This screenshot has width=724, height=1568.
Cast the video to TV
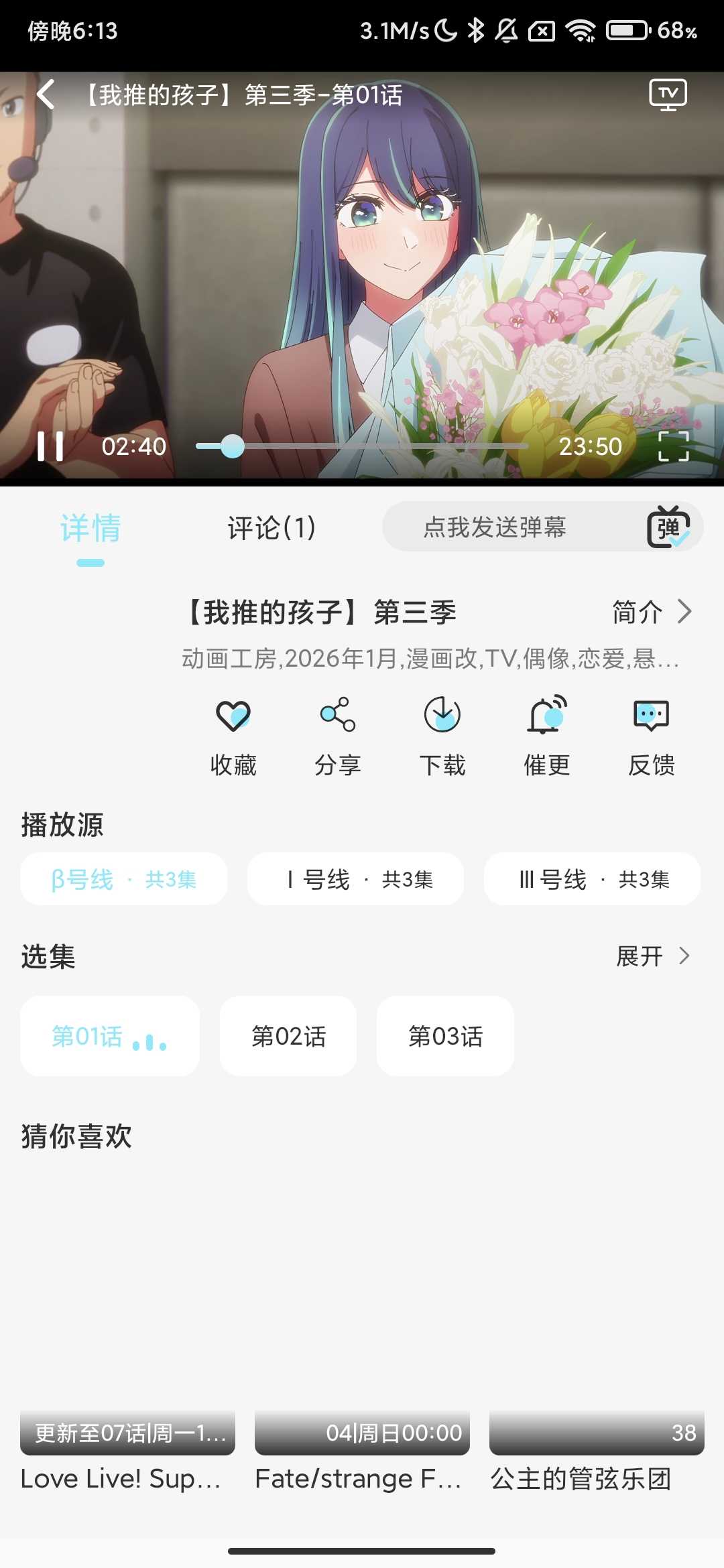pyautogui.click(x=668, y=94)
